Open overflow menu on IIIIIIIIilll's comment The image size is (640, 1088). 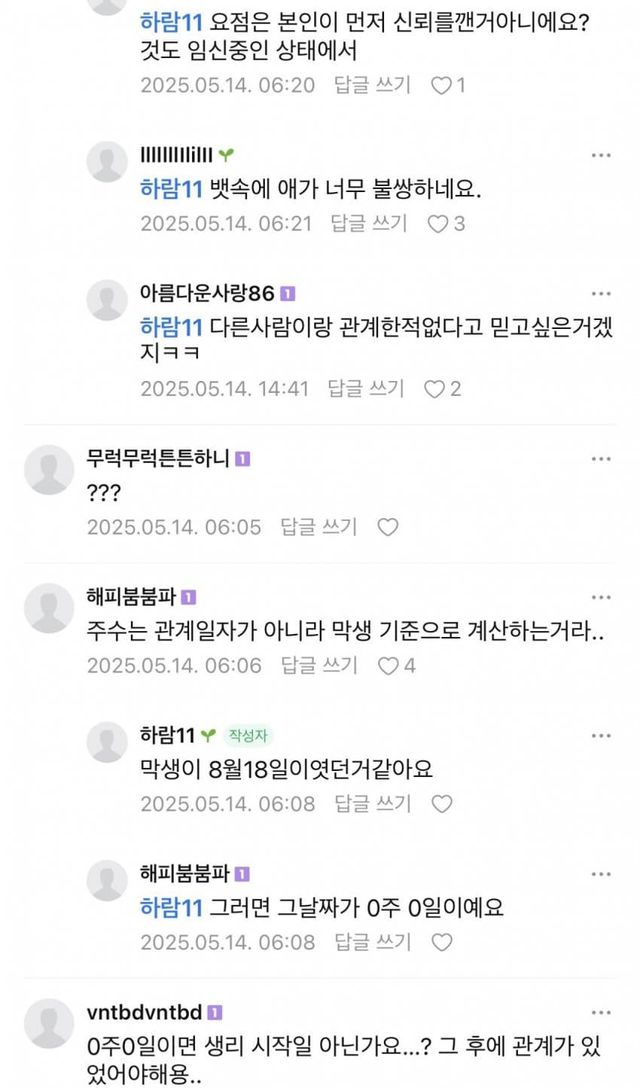[600, 155]
